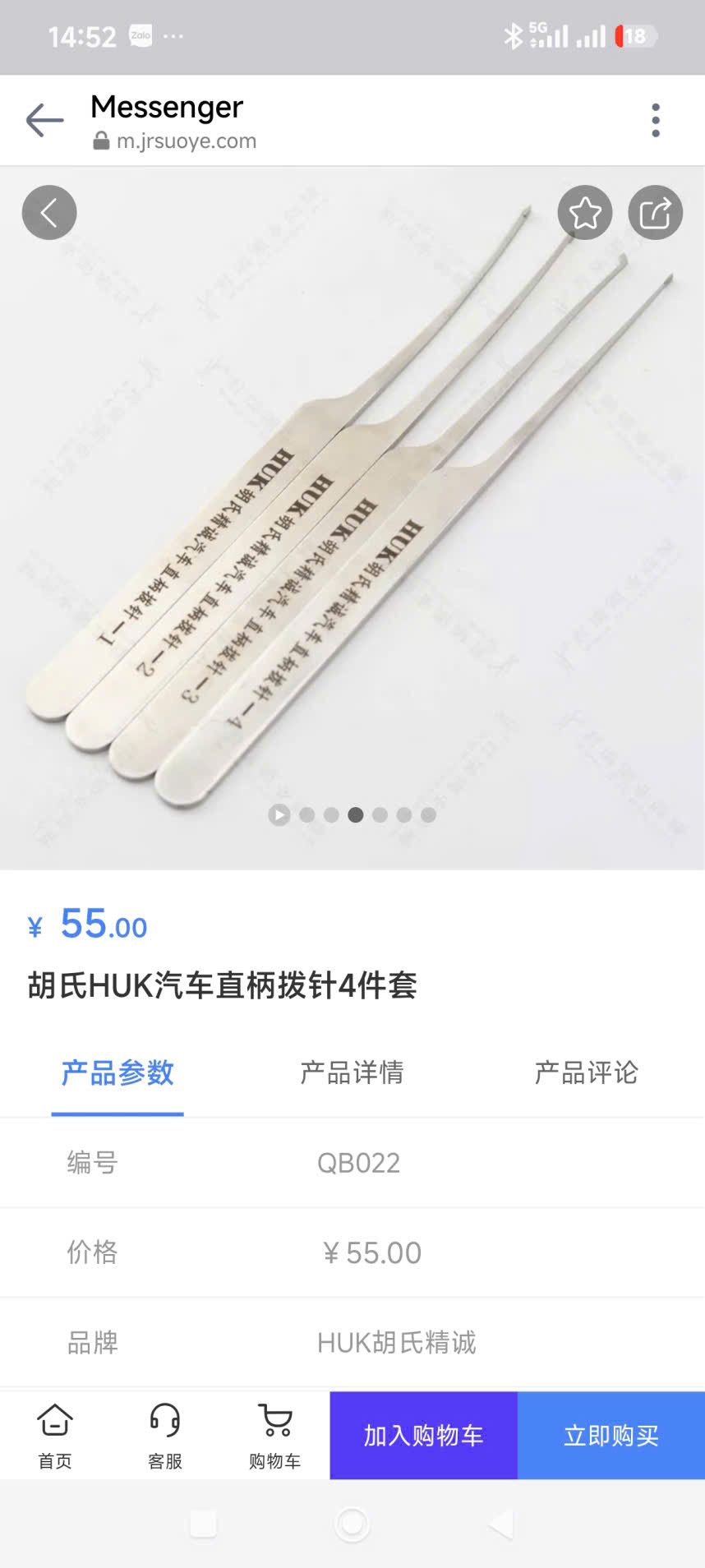Contact 客服 customer service
The image size is (705, 1568).
tap(165, 1436)
